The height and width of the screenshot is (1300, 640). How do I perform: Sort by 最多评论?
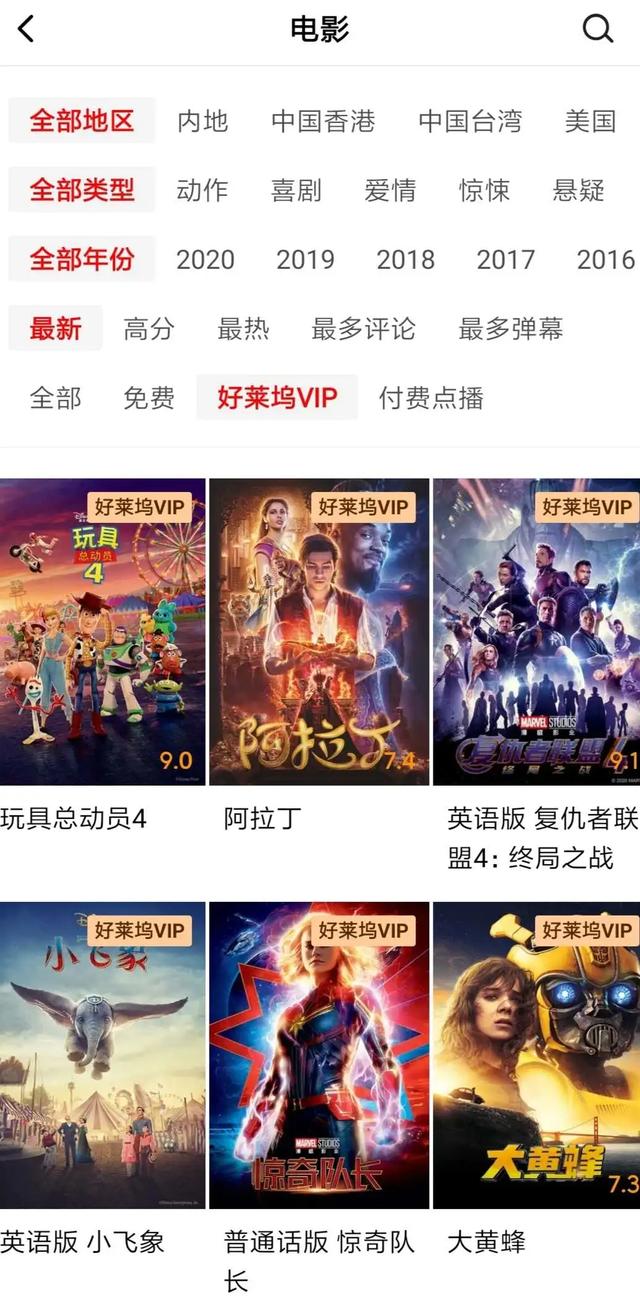(363, 329)
